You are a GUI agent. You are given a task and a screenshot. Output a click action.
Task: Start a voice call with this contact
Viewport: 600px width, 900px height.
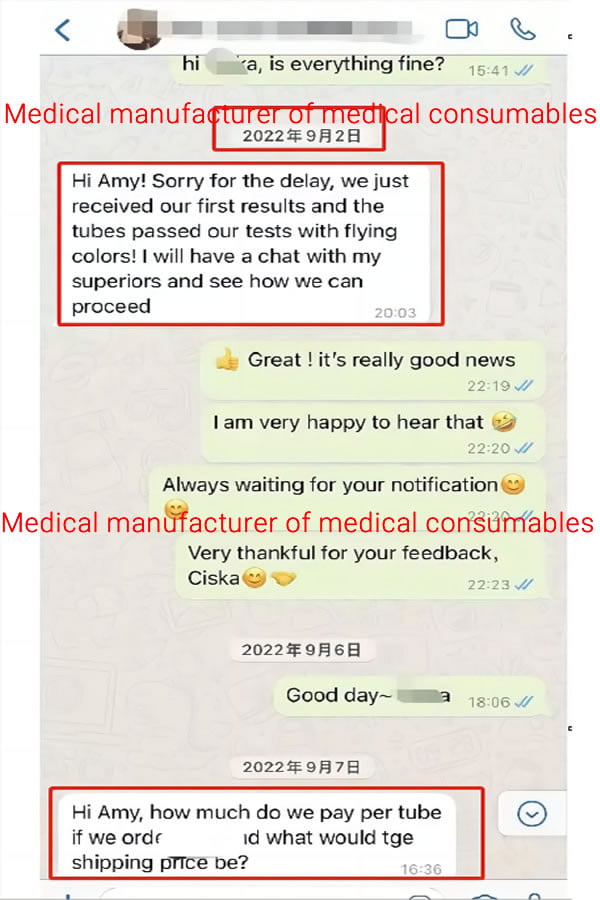(522, 29)
